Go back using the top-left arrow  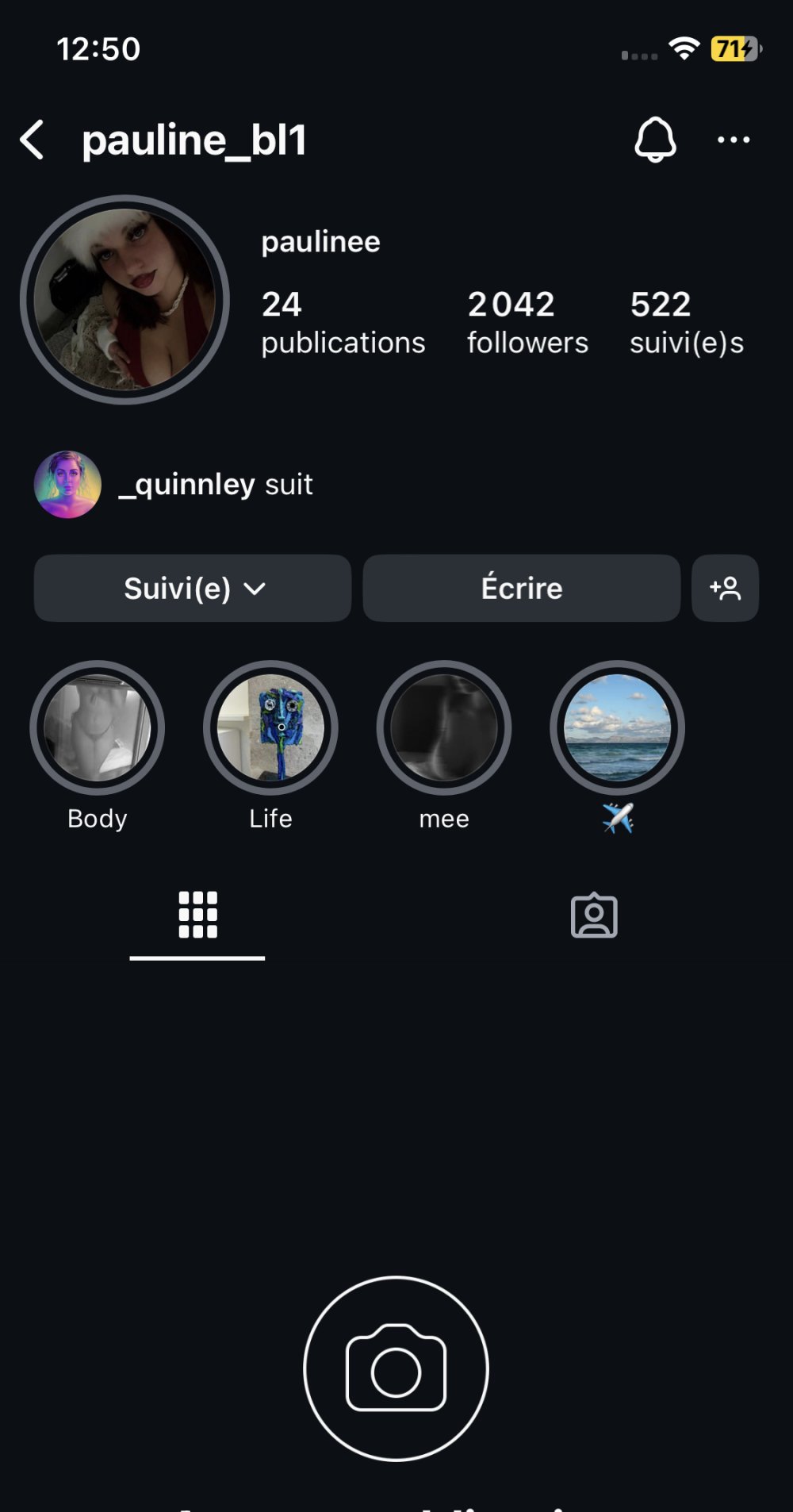[33, 140]
